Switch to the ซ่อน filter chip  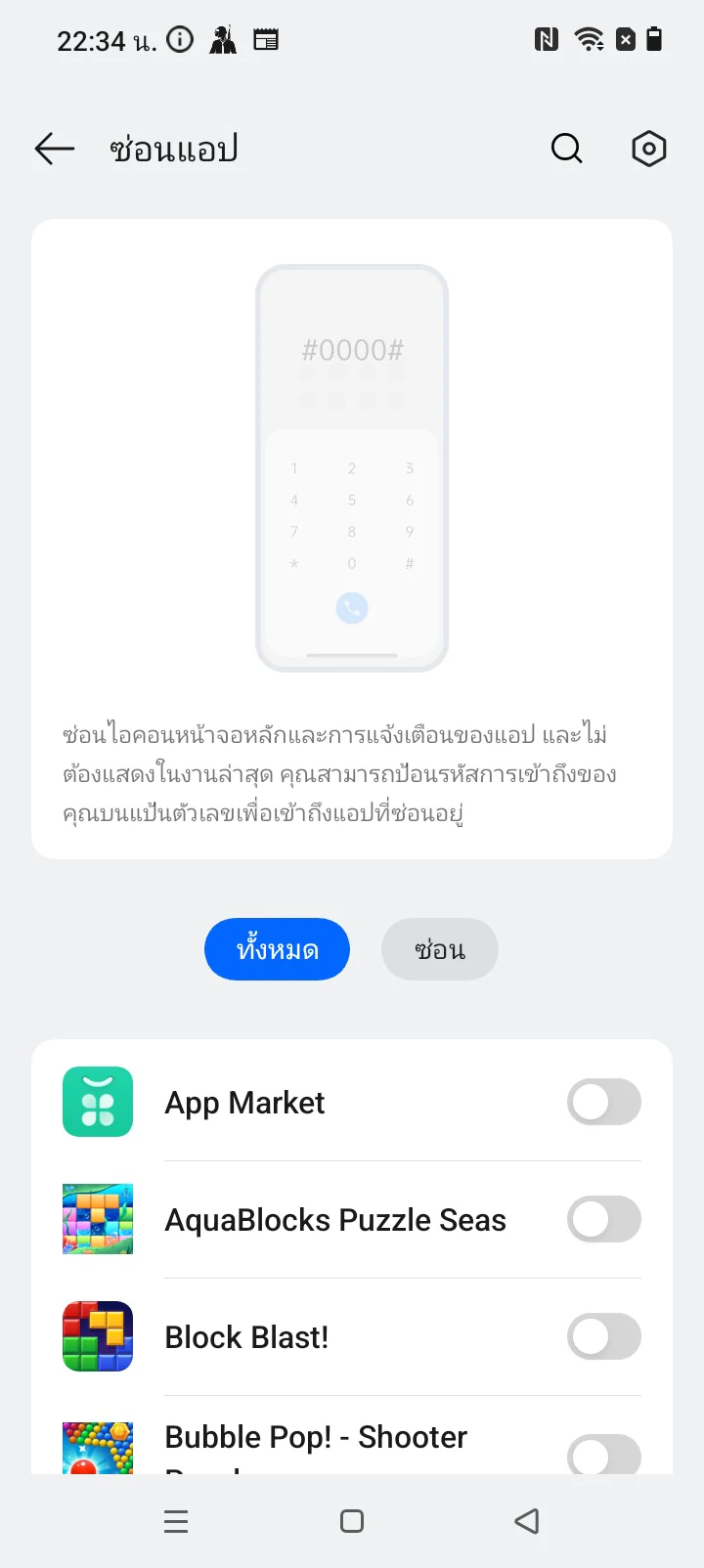click(440, 949)
